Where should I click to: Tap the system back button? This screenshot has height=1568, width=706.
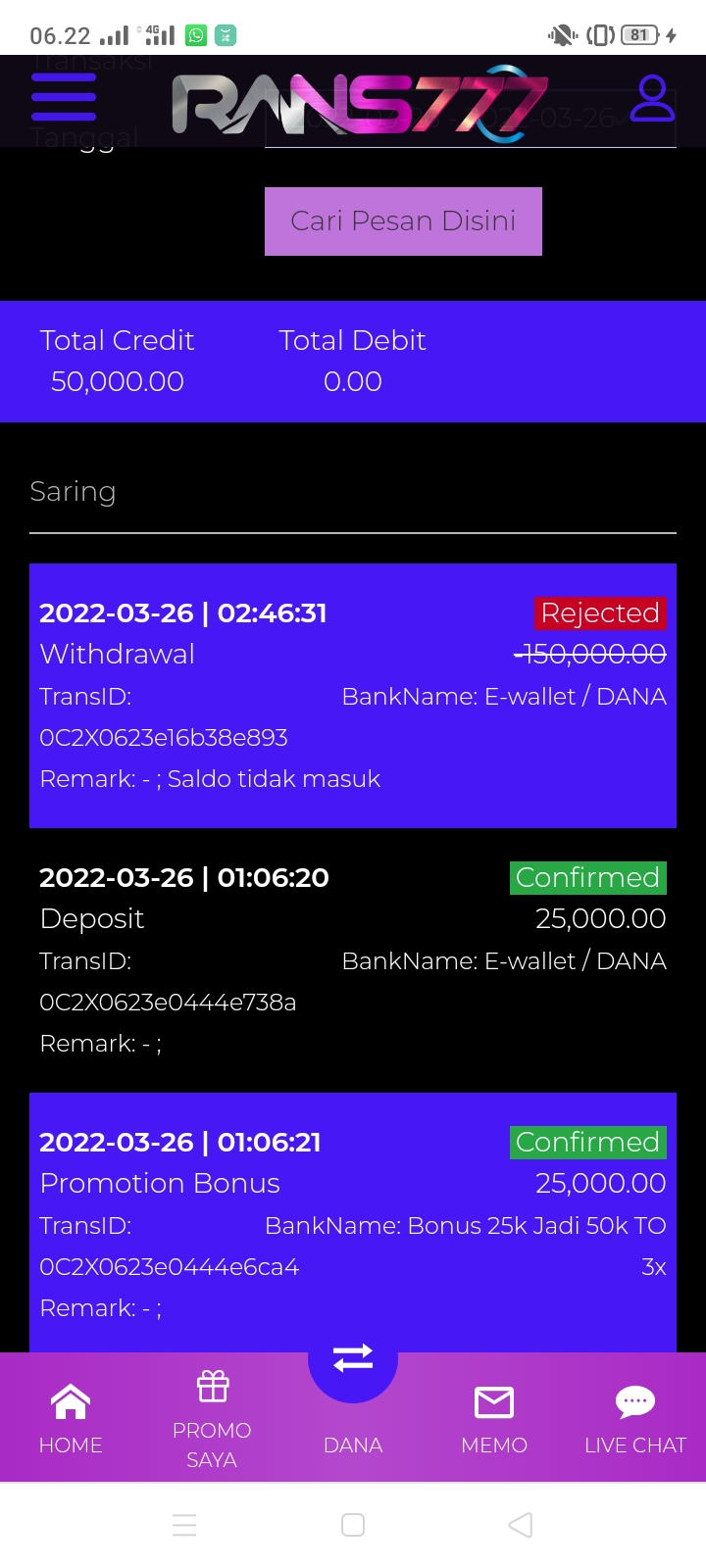click(x=521, y=1525)
